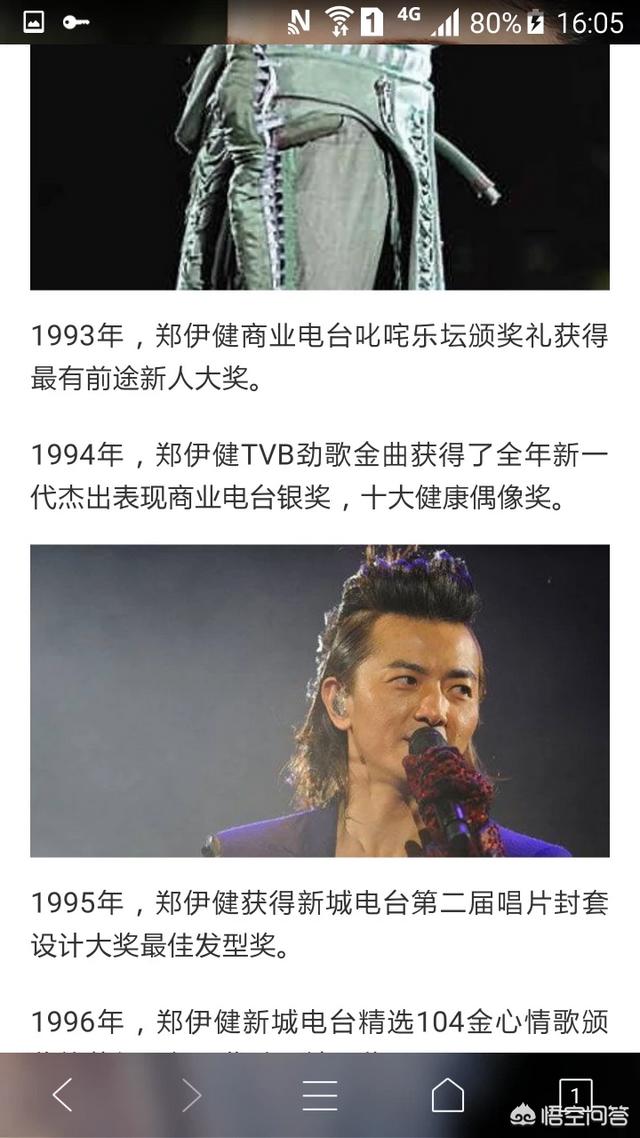Open the photo of the singer with microphone
The image size is (640, 1138).
tap(320, 700)
